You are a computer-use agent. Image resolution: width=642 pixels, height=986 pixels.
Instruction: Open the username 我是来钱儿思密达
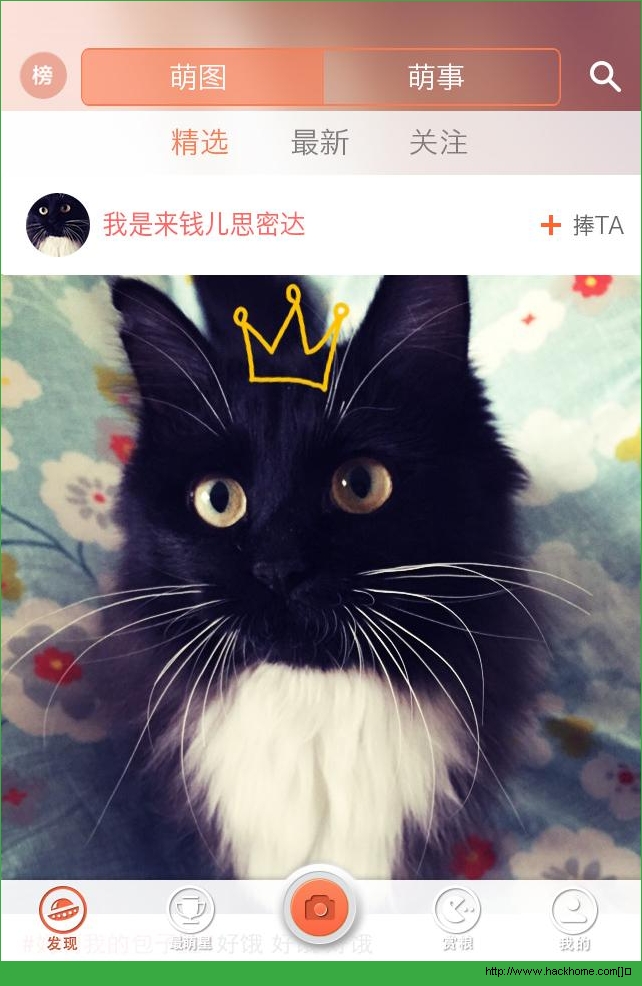pos(204,225)
